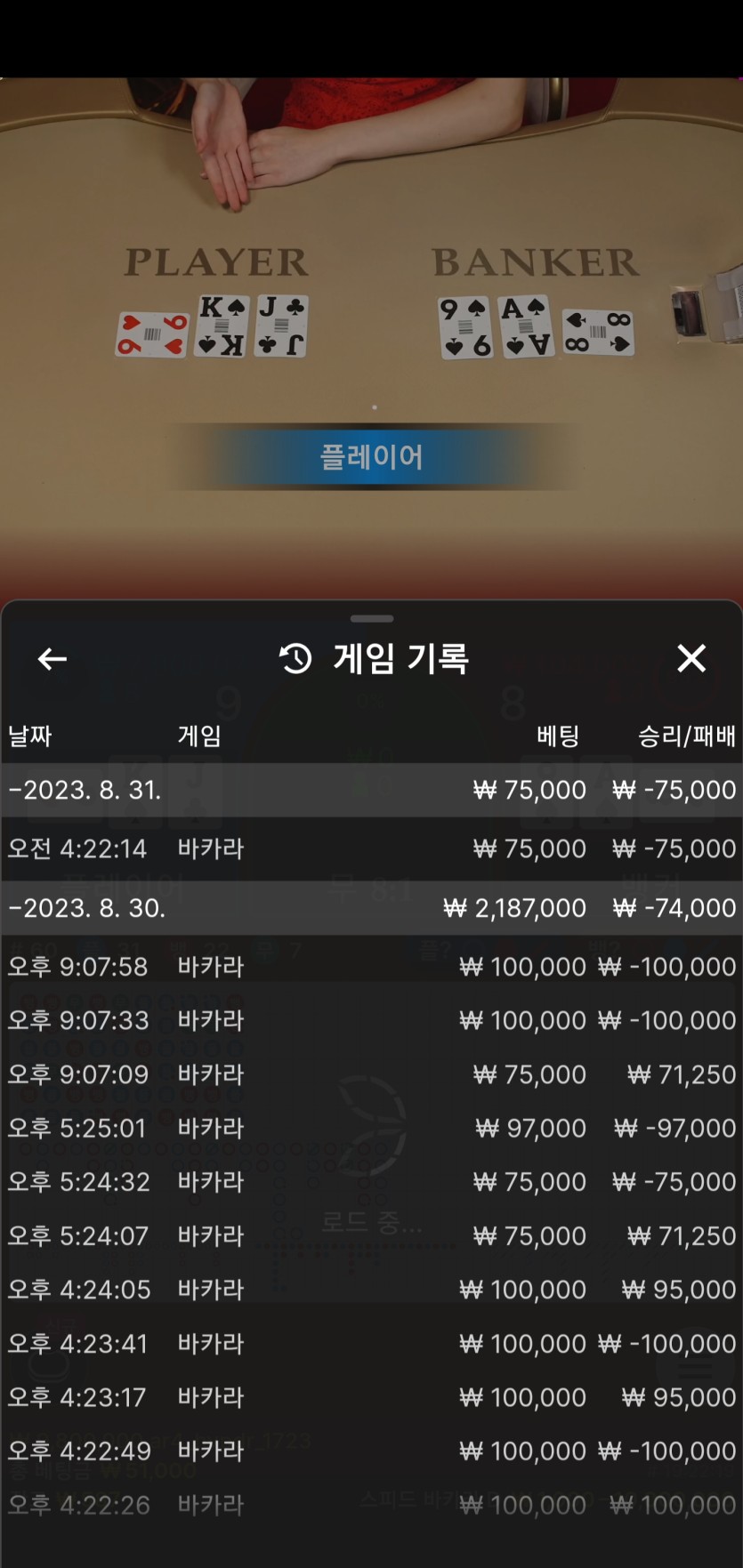Open the 오후 4:22:26 baccarat record
The width and height of the screenshot is (743, 1568).
click(372, 1505)
